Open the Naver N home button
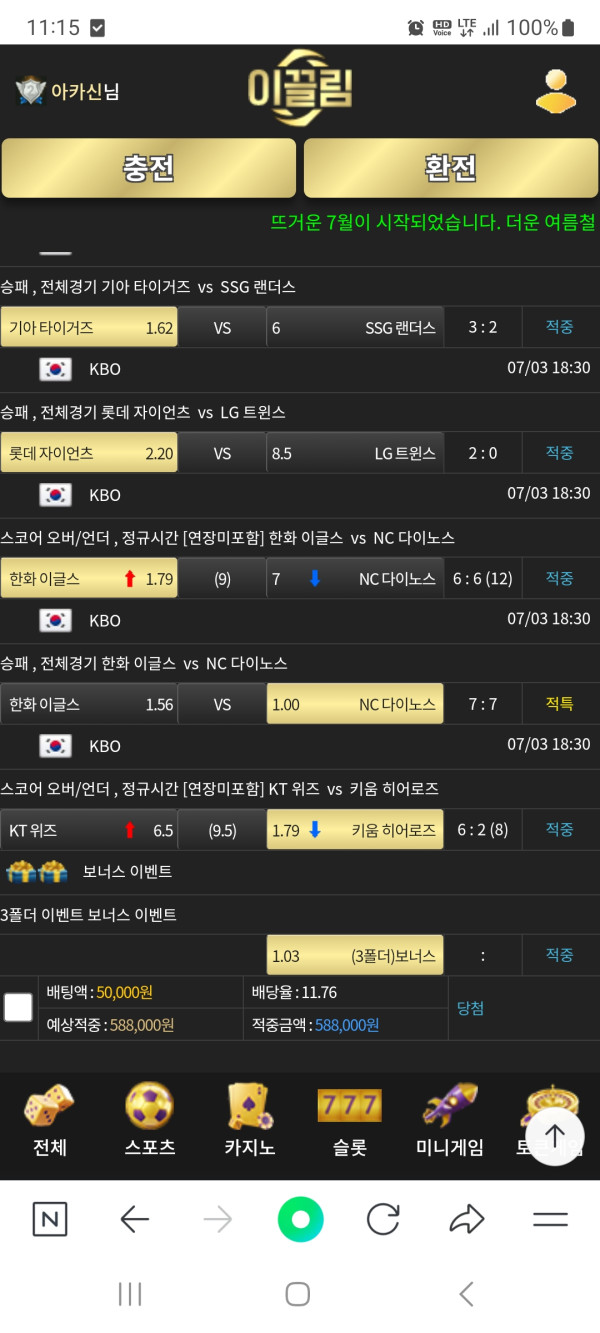Viewport: 600px width, 1333px height. pyautogui.click(x=50, y=1219)
